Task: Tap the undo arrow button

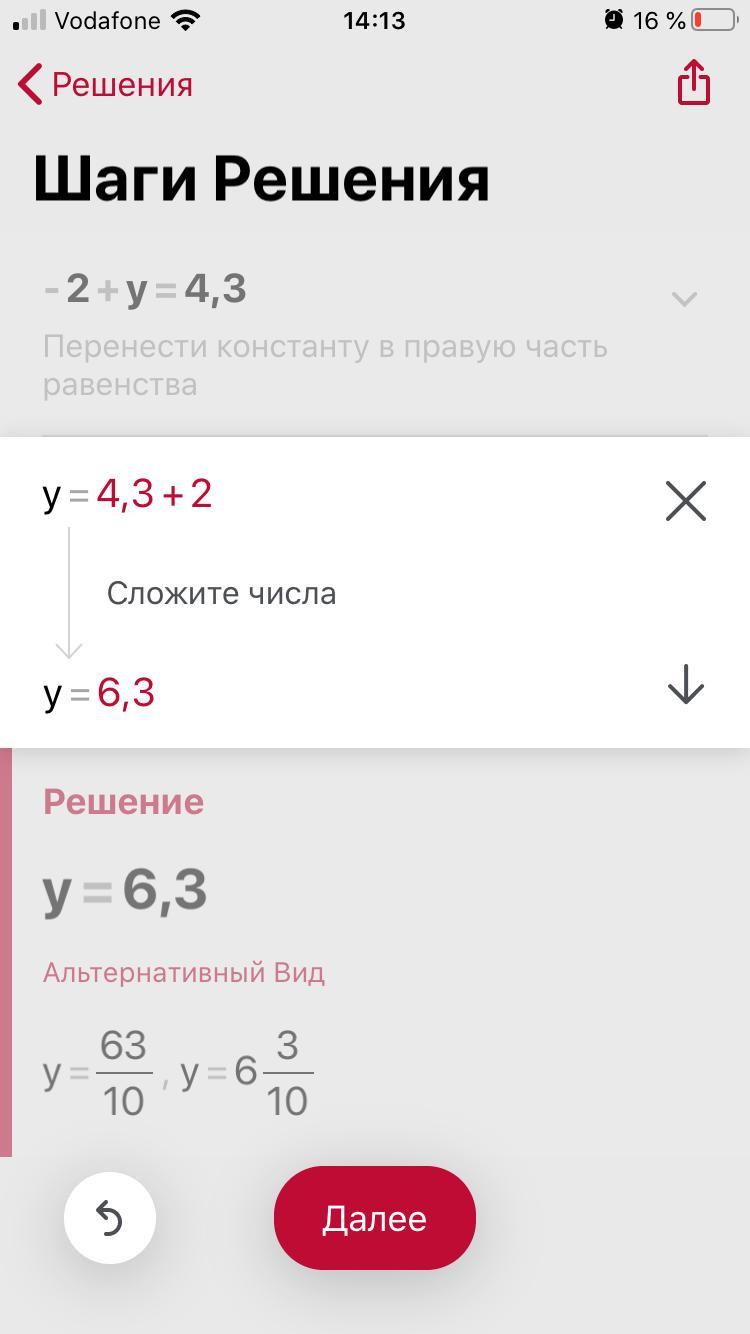Action: 110,1218
